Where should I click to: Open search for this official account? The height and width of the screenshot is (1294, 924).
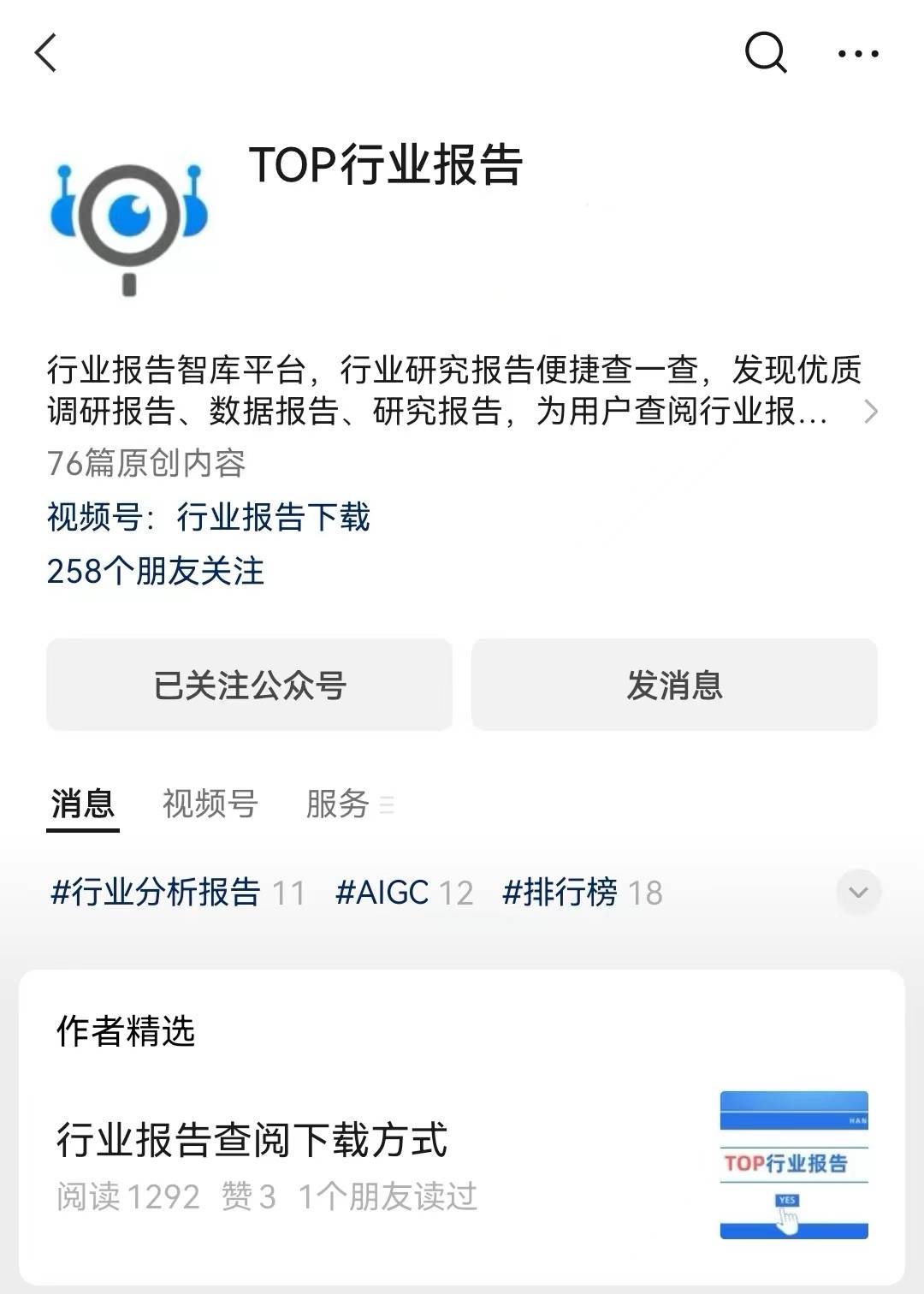tap(766, 53)
